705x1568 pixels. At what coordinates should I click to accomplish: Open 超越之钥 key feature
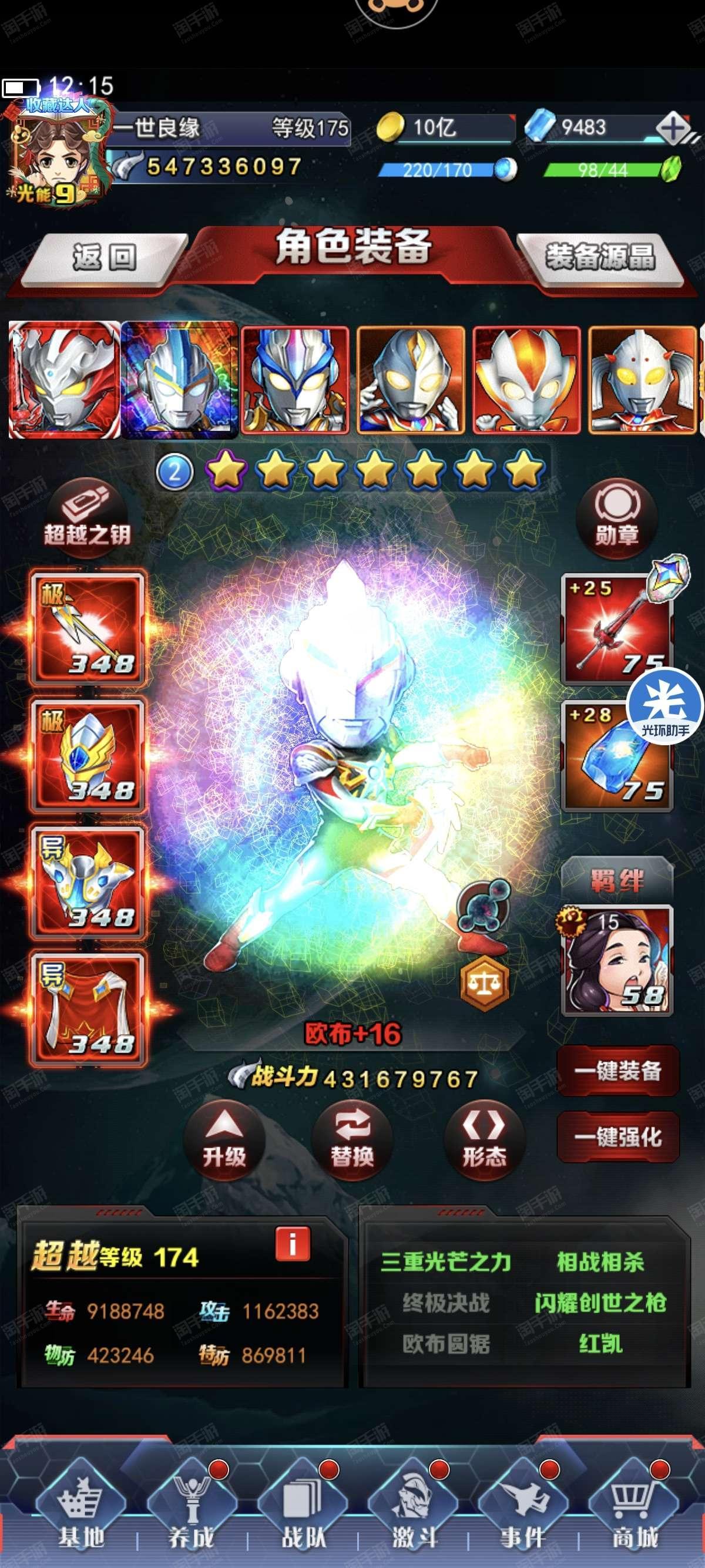click(87, 517)
